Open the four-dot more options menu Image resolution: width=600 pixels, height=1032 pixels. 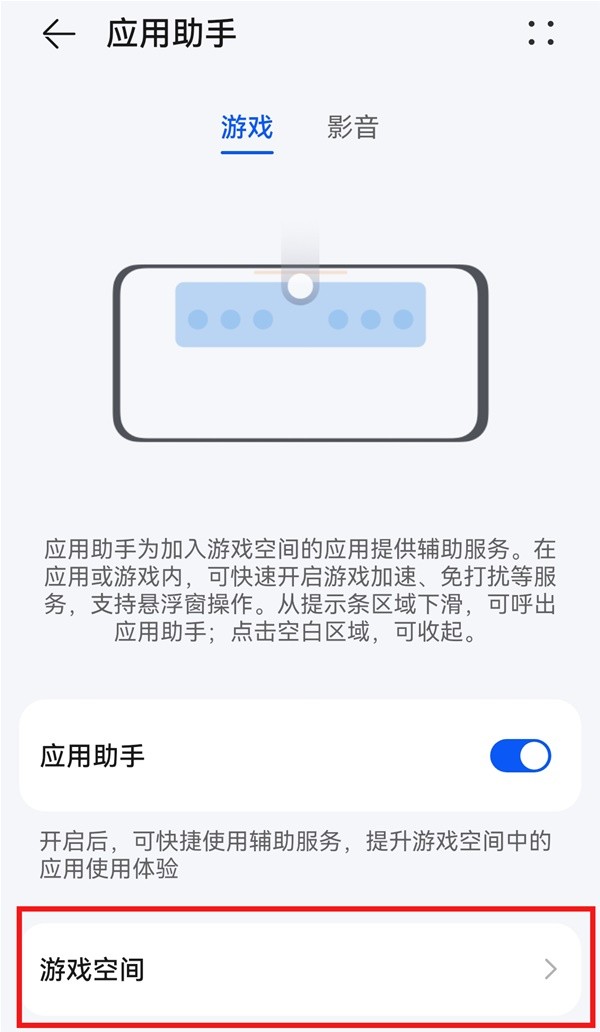(x=541, y=33)
